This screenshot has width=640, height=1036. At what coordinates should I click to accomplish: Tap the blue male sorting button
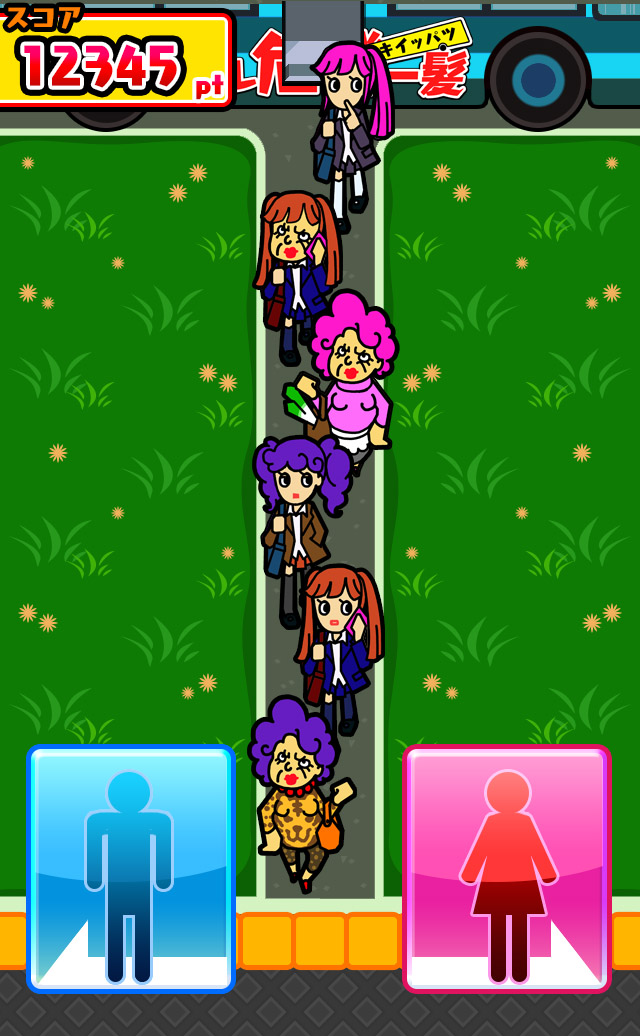(130, 868)
